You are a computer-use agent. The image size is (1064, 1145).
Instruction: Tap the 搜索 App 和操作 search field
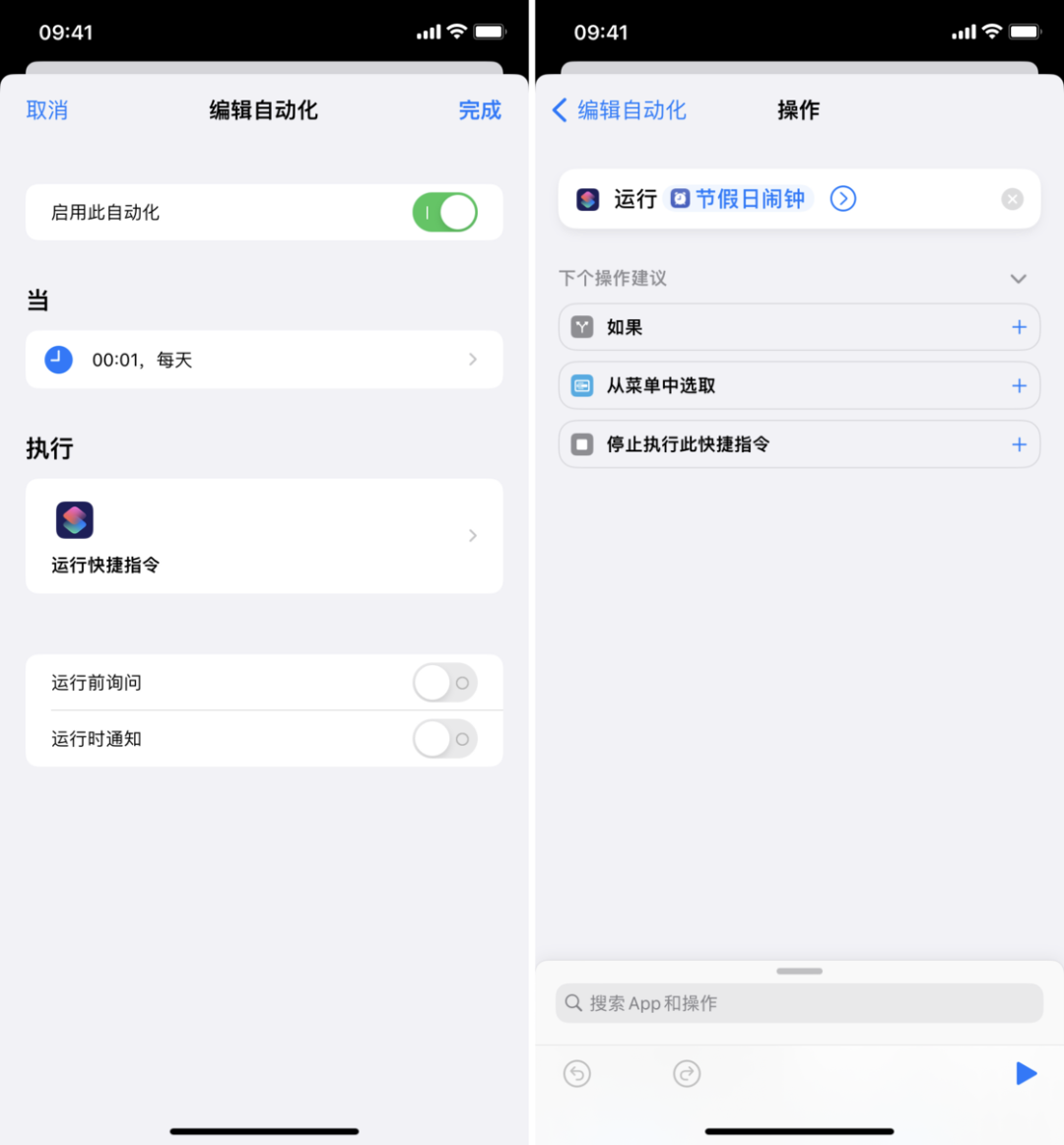798,1003
